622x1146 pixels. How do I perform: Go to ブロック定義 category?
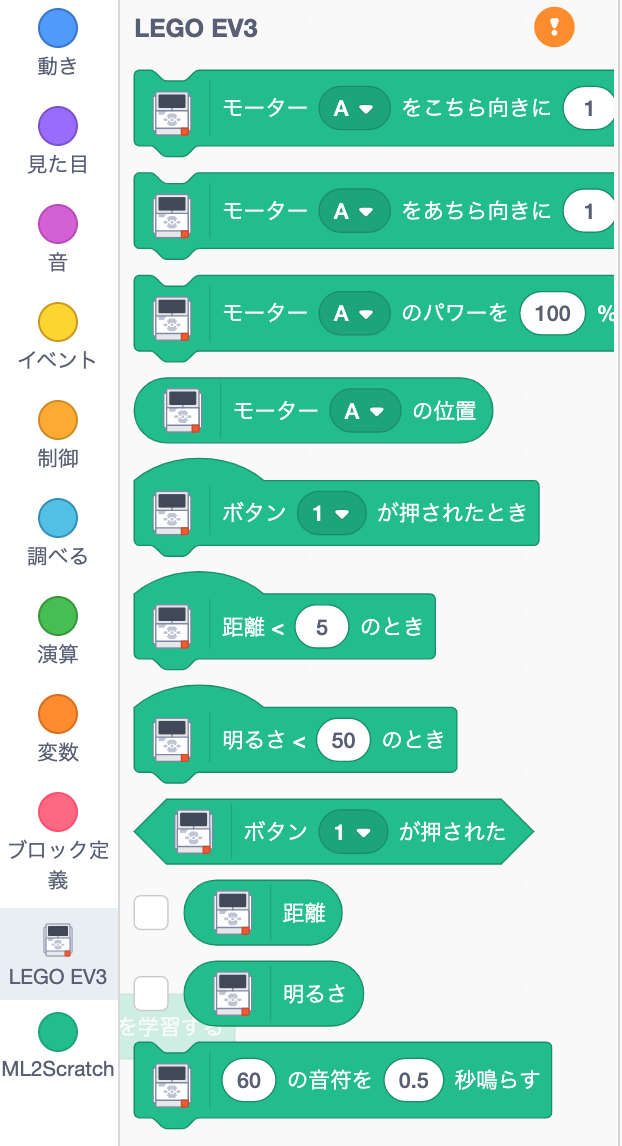click(58, 840)
